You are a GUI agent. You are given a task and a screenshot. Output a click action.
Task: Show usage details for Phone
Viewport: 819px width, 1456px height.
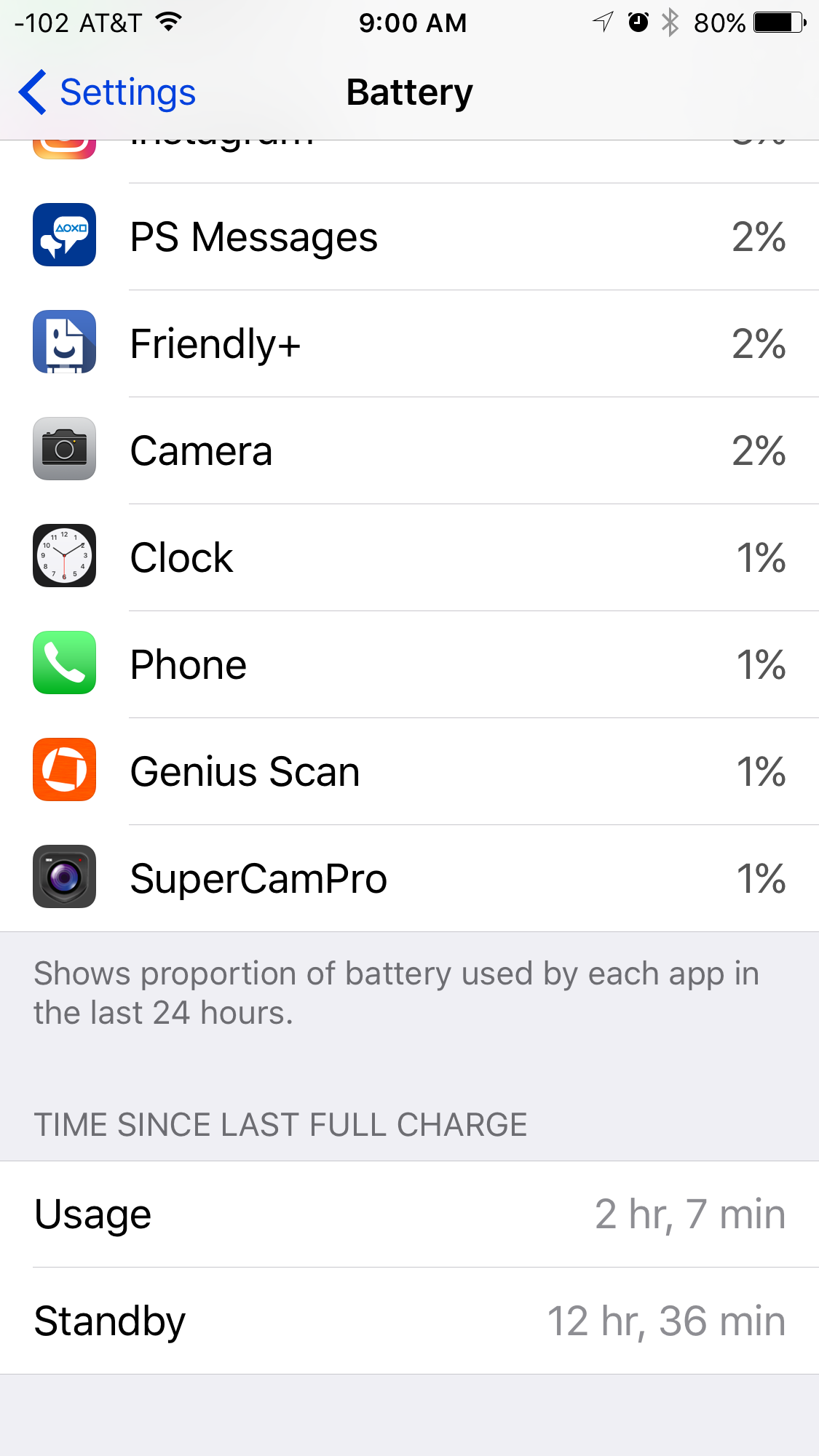pos(409,664)
